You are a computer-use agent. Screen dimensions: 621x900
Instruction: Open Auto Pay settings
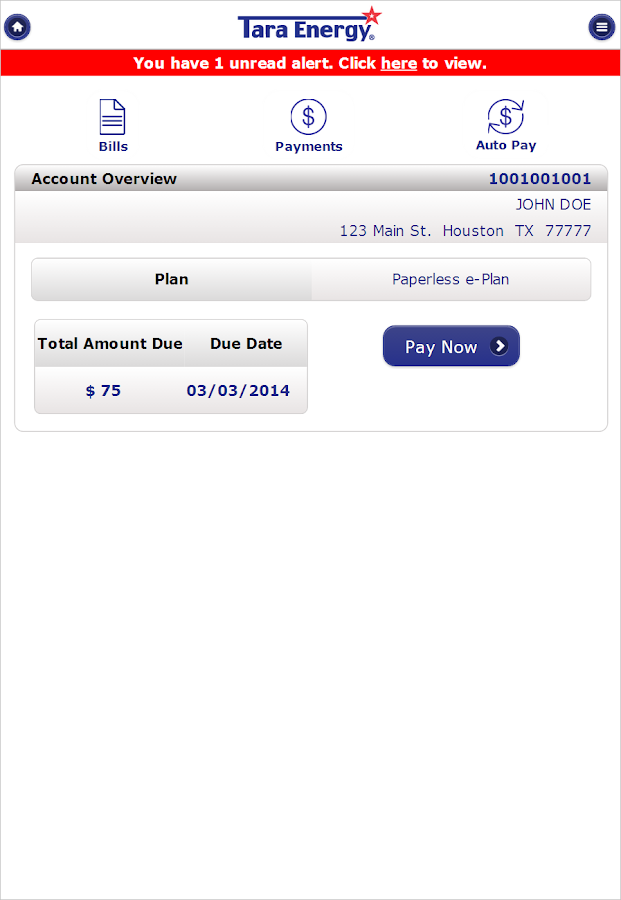[506, 125]
